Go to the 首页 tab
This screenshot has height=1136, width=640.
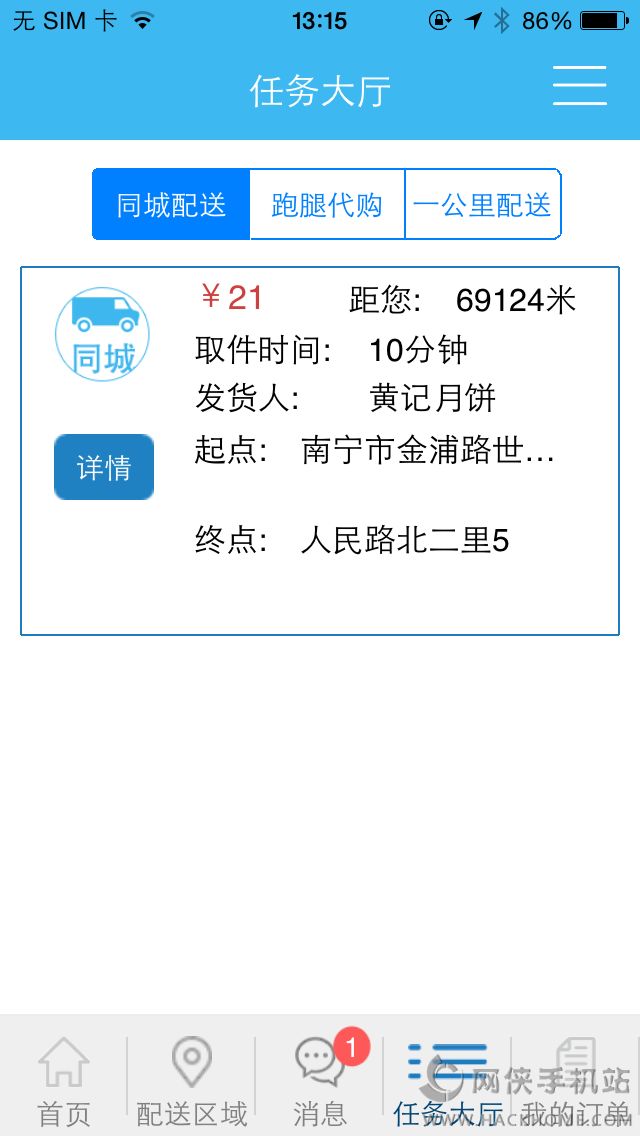(x=64, y=1080)
